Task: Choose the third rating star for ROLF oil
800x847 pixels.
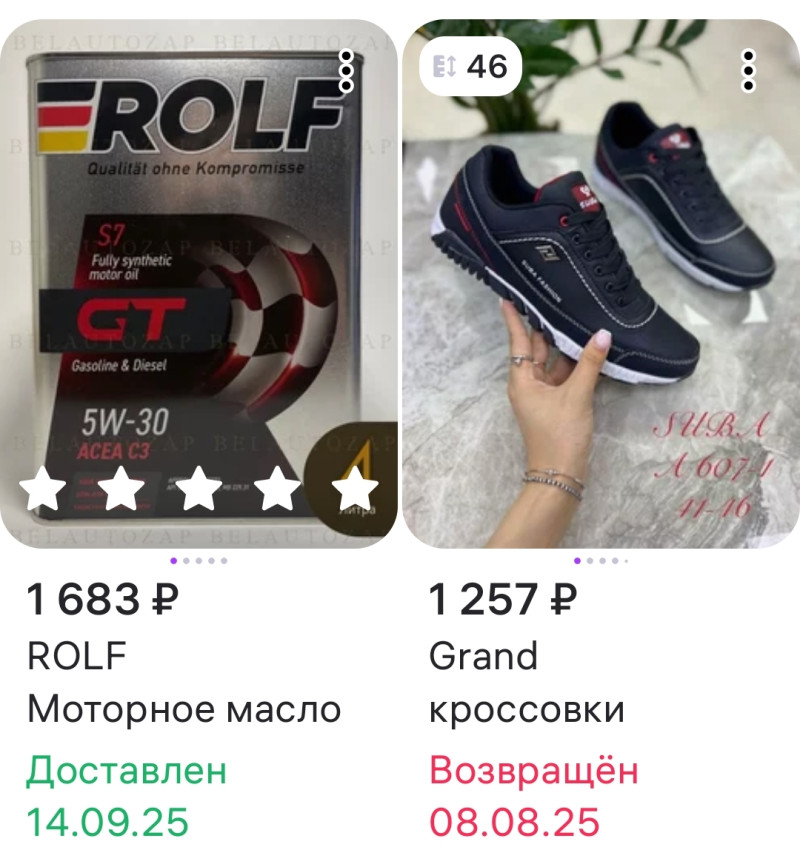Action: [x=200, y=490]
